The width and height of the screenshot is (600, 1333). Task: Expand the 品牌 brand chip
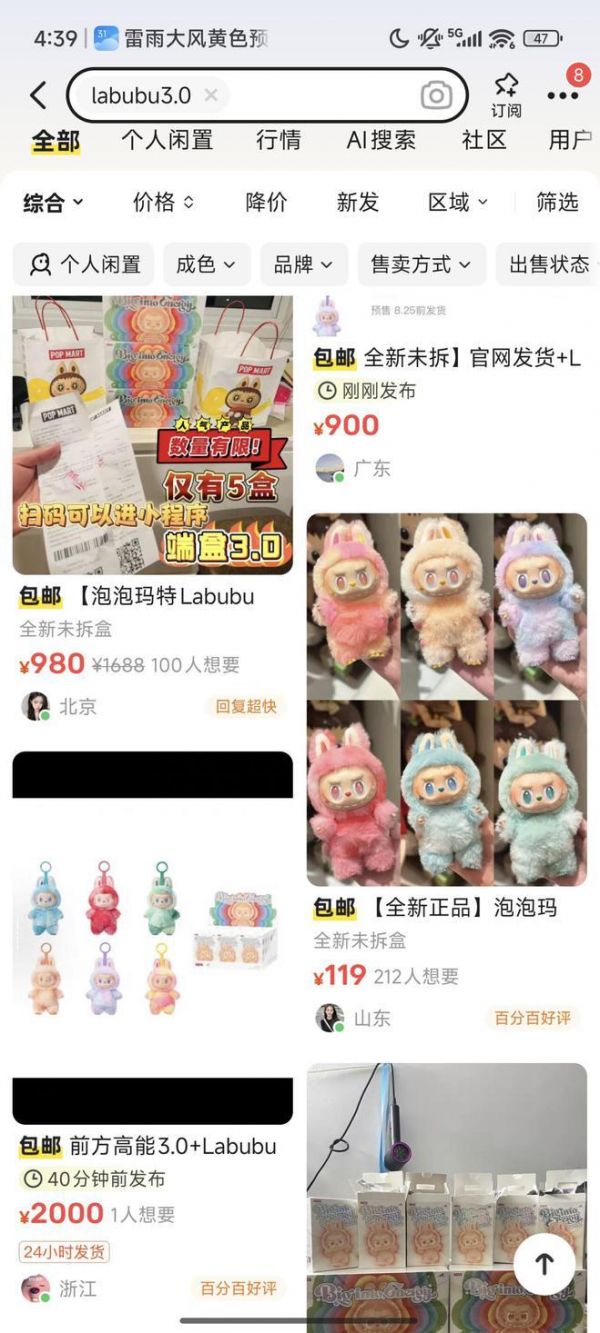(303, 265)
